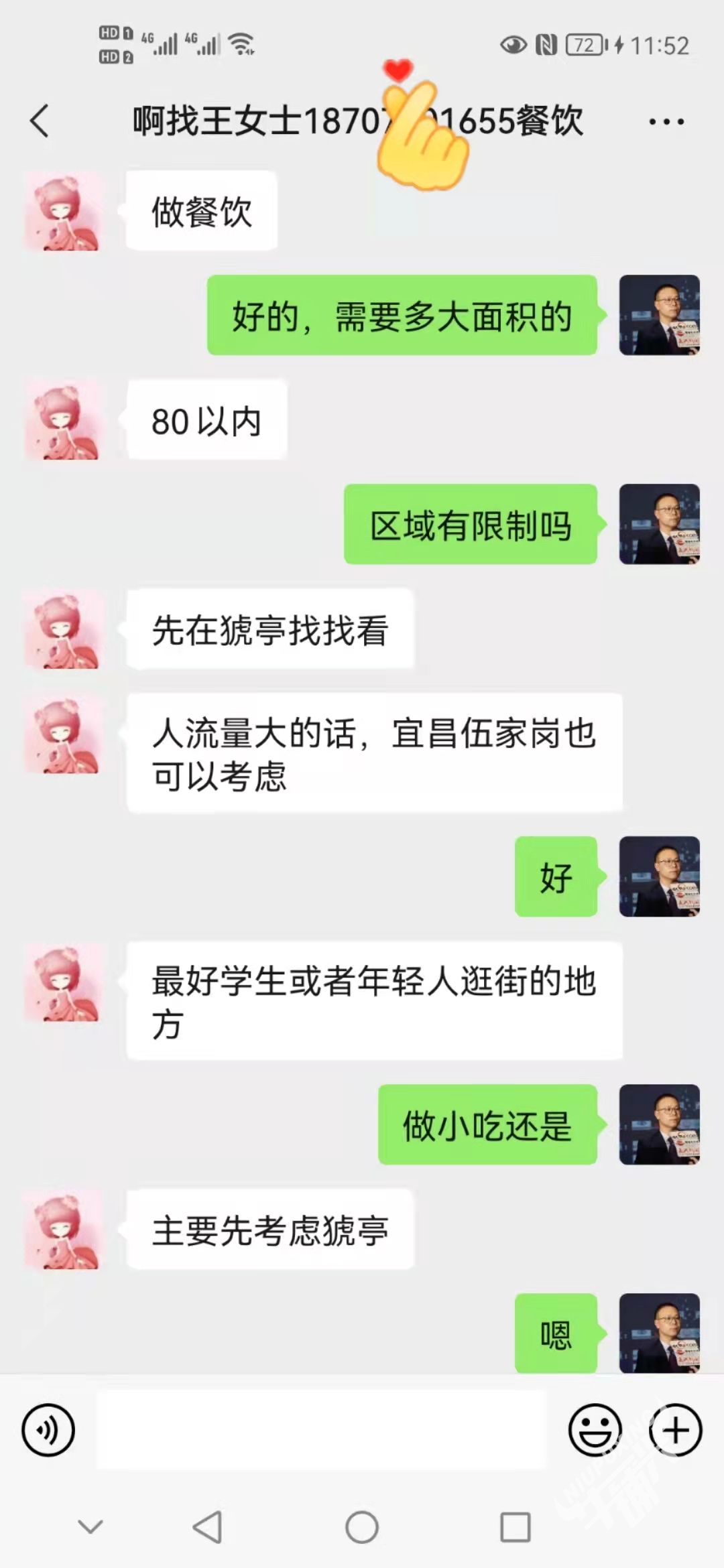This screenshot has width=724, height=1568.
Task: Switch to voice message input
Action: click(48, 1430)
